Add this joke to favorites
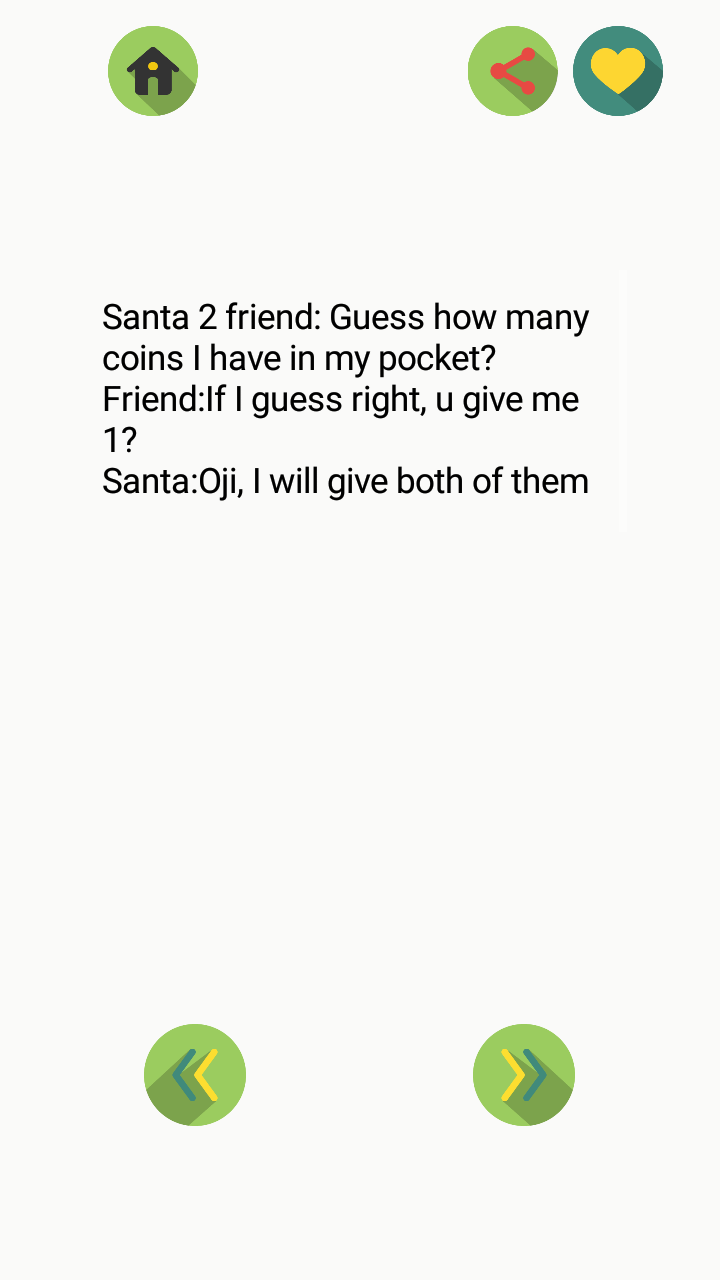Viewport: 720px width, 1280px height. pyautogui.click(x=618, y=71)
